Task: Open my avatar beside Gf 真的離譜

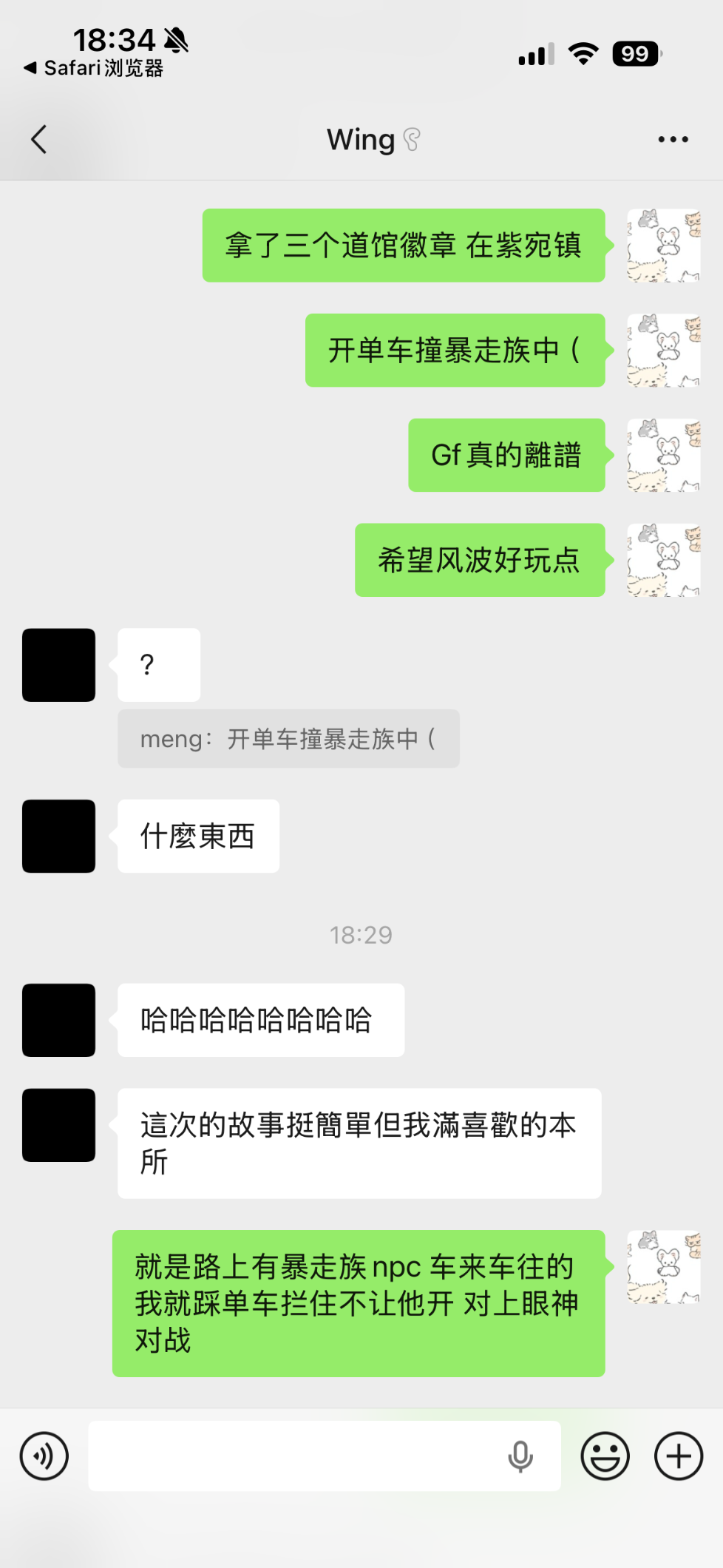Action: point(663,455)
